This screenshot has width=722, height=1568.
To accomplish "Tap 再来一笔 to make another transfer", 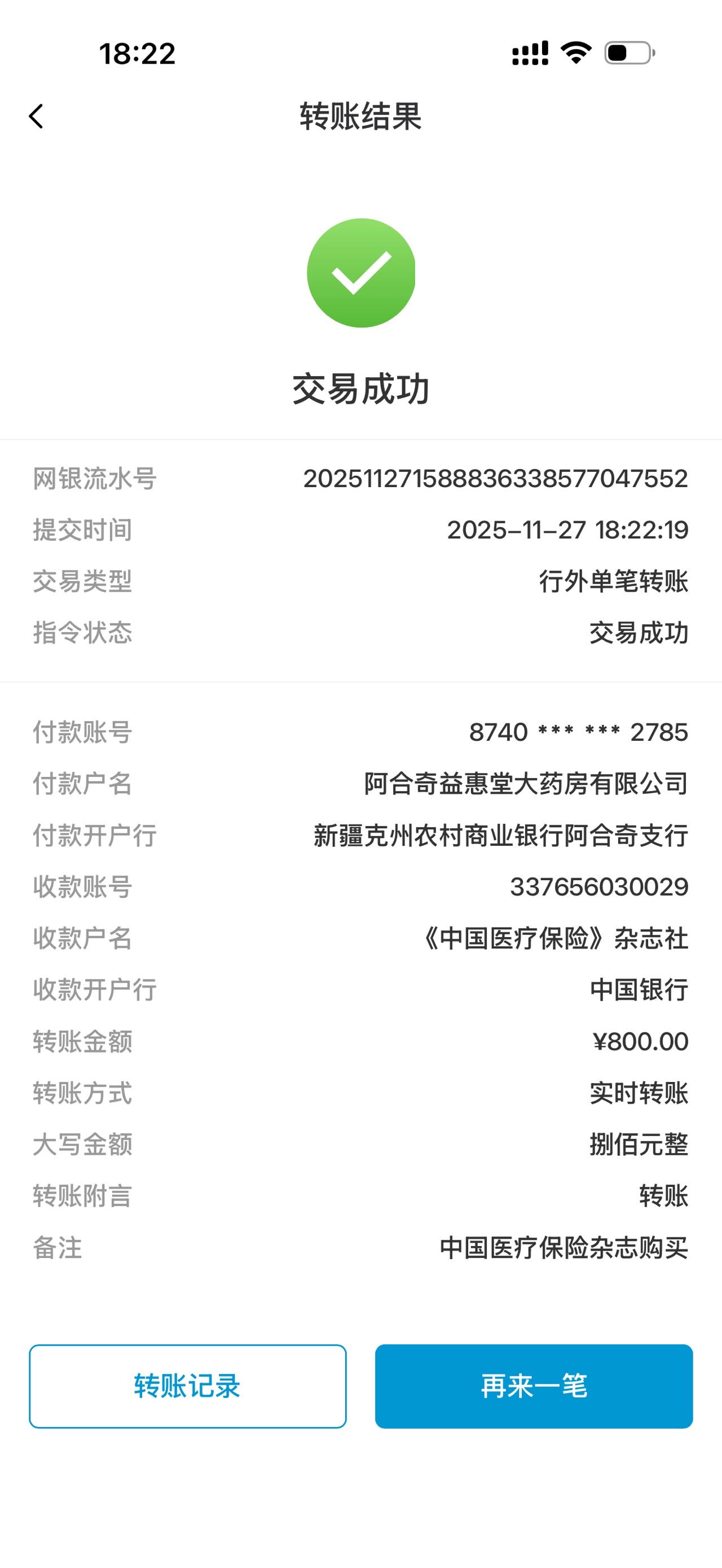I will tap(533, 1386).
